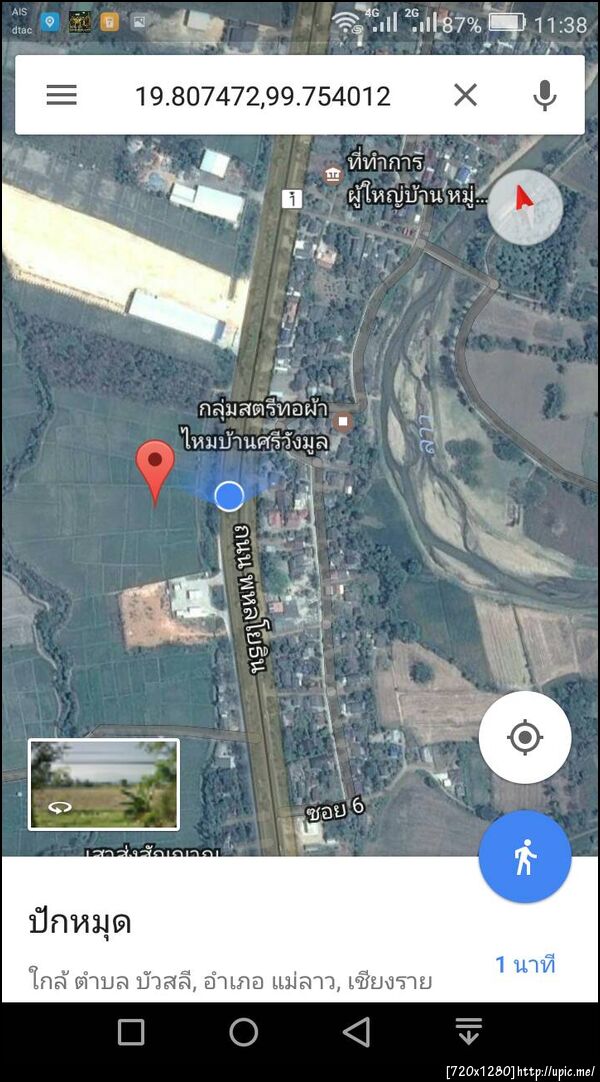Image resolution: width=600 pixels, height=1082 pixels.
Task: Edit the coordinates search field
Action: click(262, 96)
